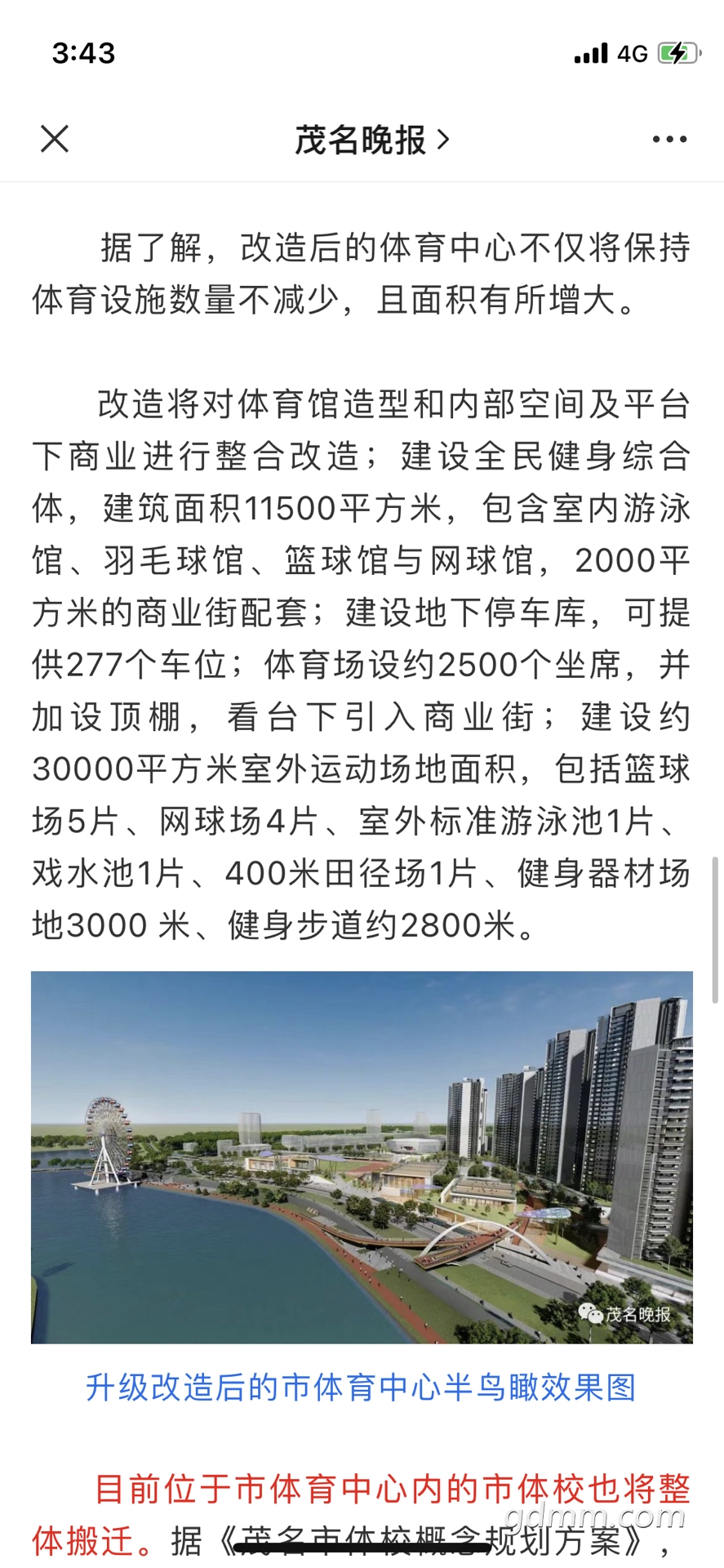Open the 茂名晚报 account page
Image resolution: width=724 pixels, height=1568 pixels.
[372, 140]
